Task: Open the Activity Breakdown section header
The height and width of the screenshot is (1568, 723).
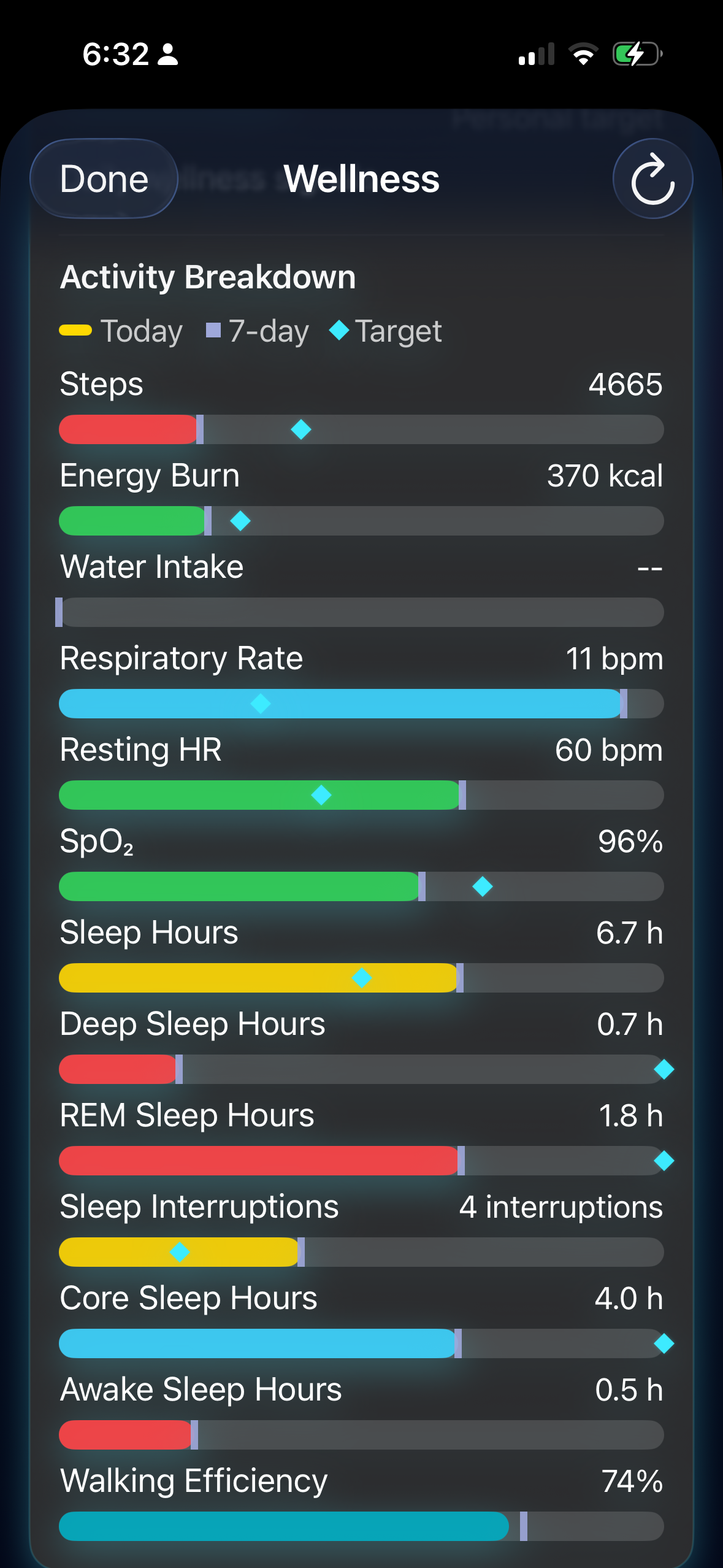Action: [207, 277]
